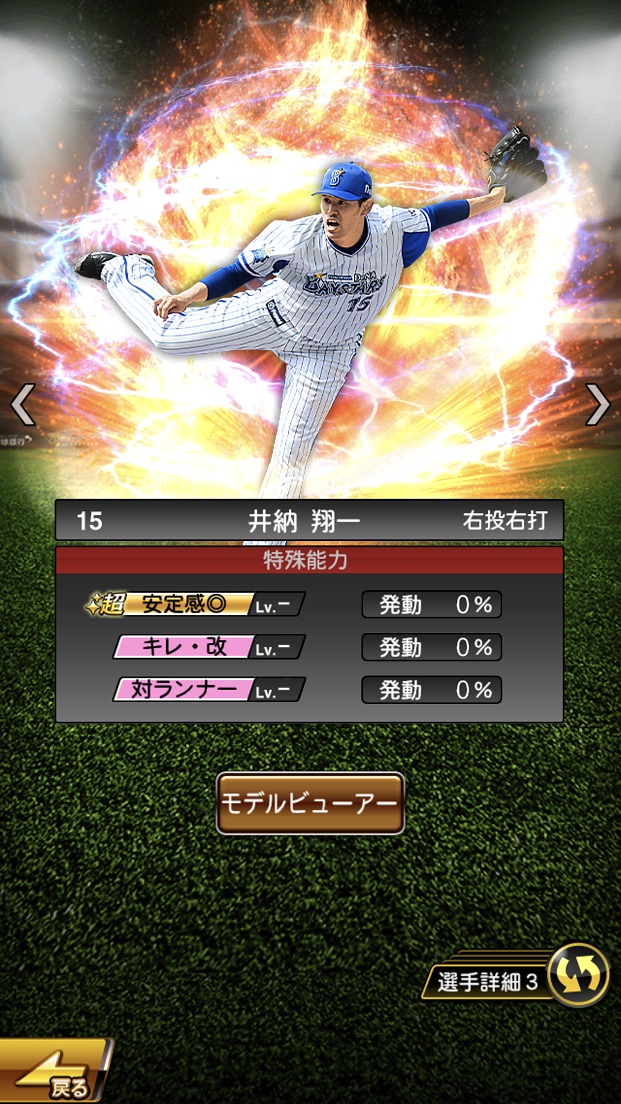Go to the previous player with left arrow
The height and width of the screenshot is (1104, 621).
22,405
